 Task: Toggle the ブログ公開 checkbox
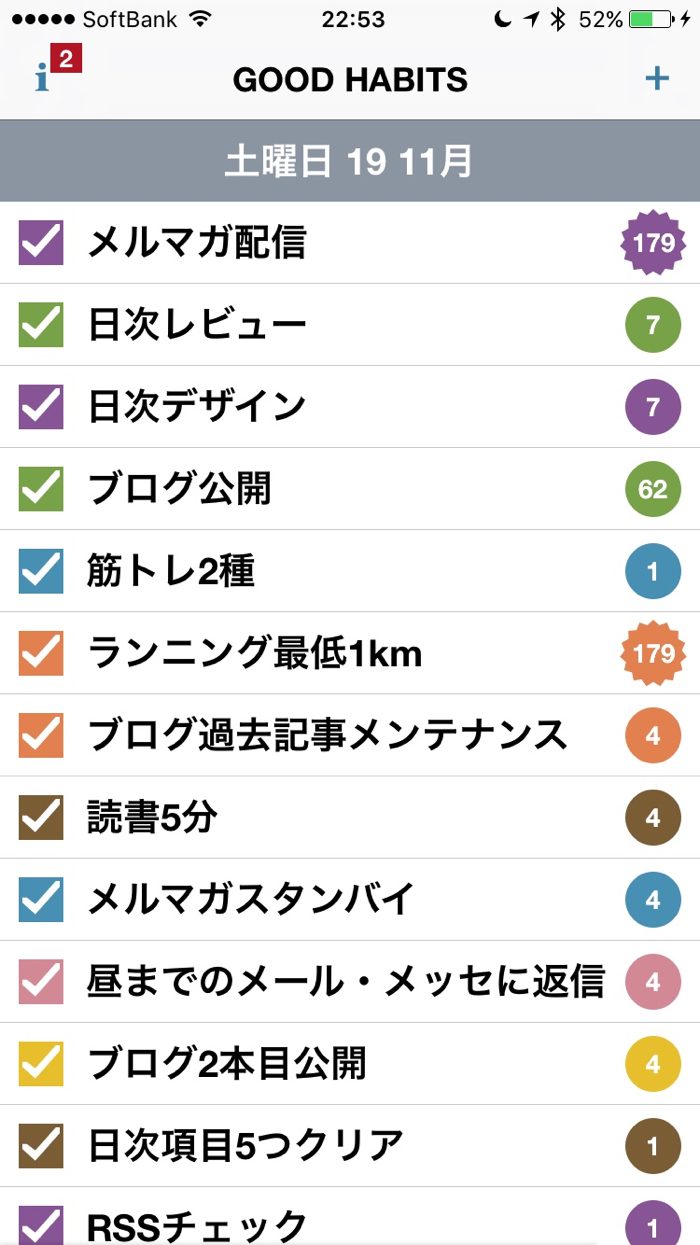(x=41, y=489)
